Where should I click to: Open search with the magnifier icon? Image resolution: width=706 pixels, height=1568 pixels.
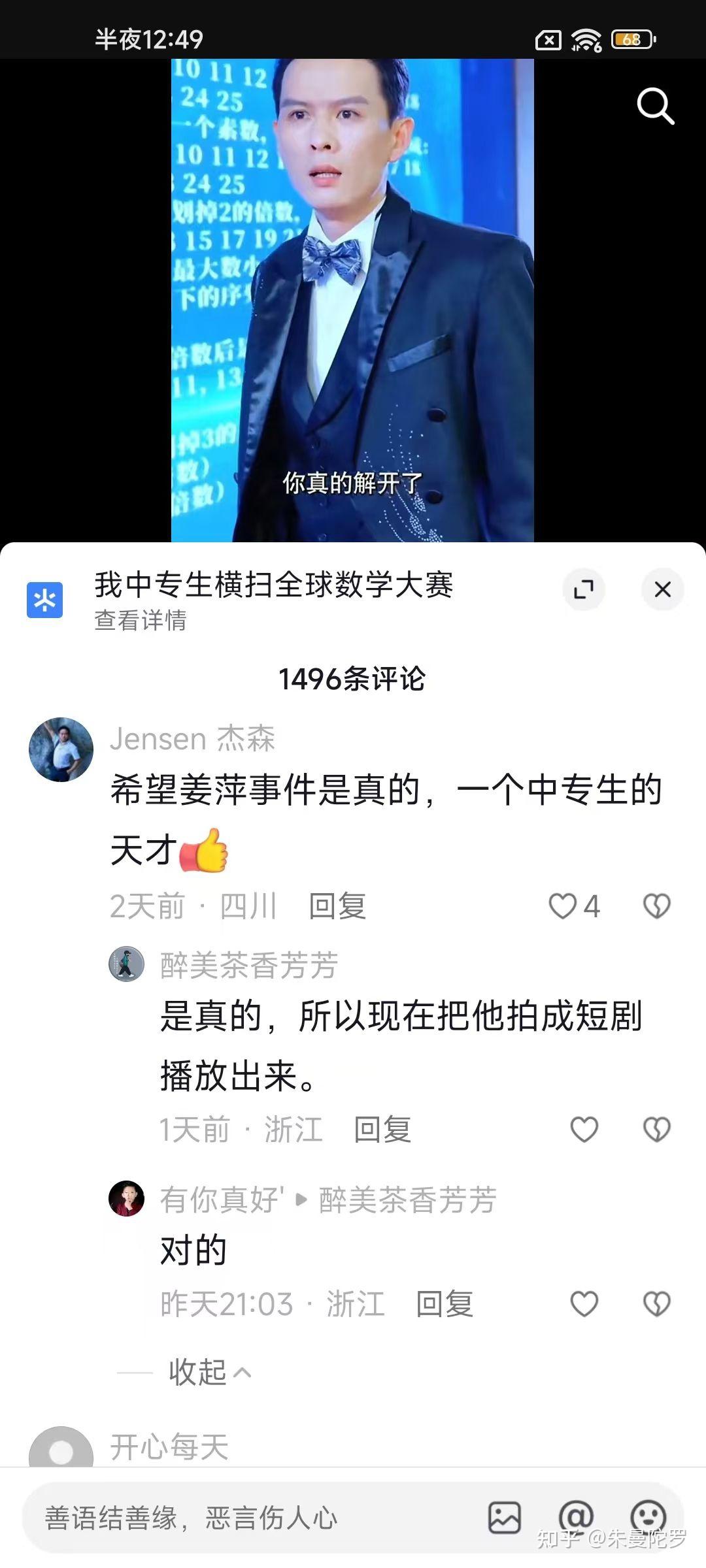[x=655, y=106]
